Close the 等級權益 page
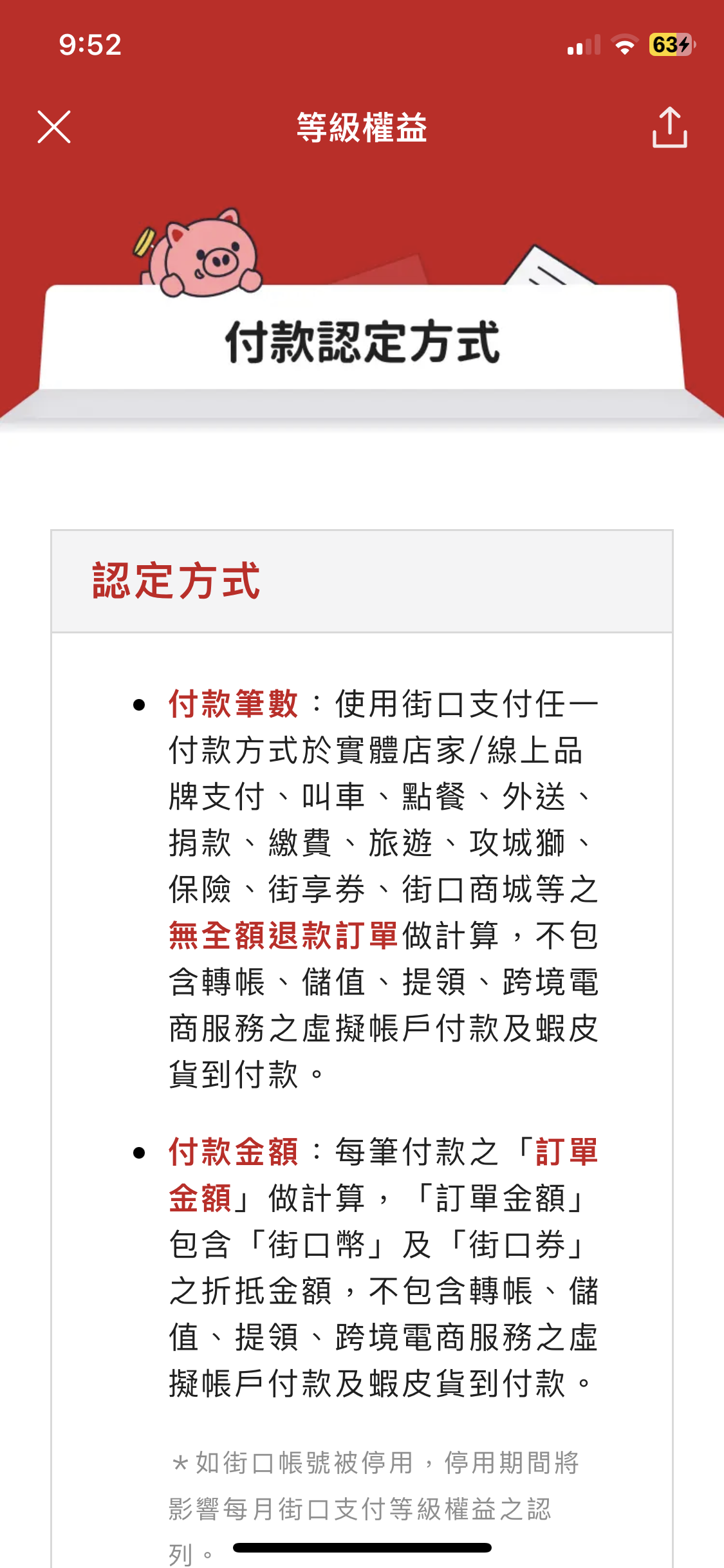 pos(54,127)
